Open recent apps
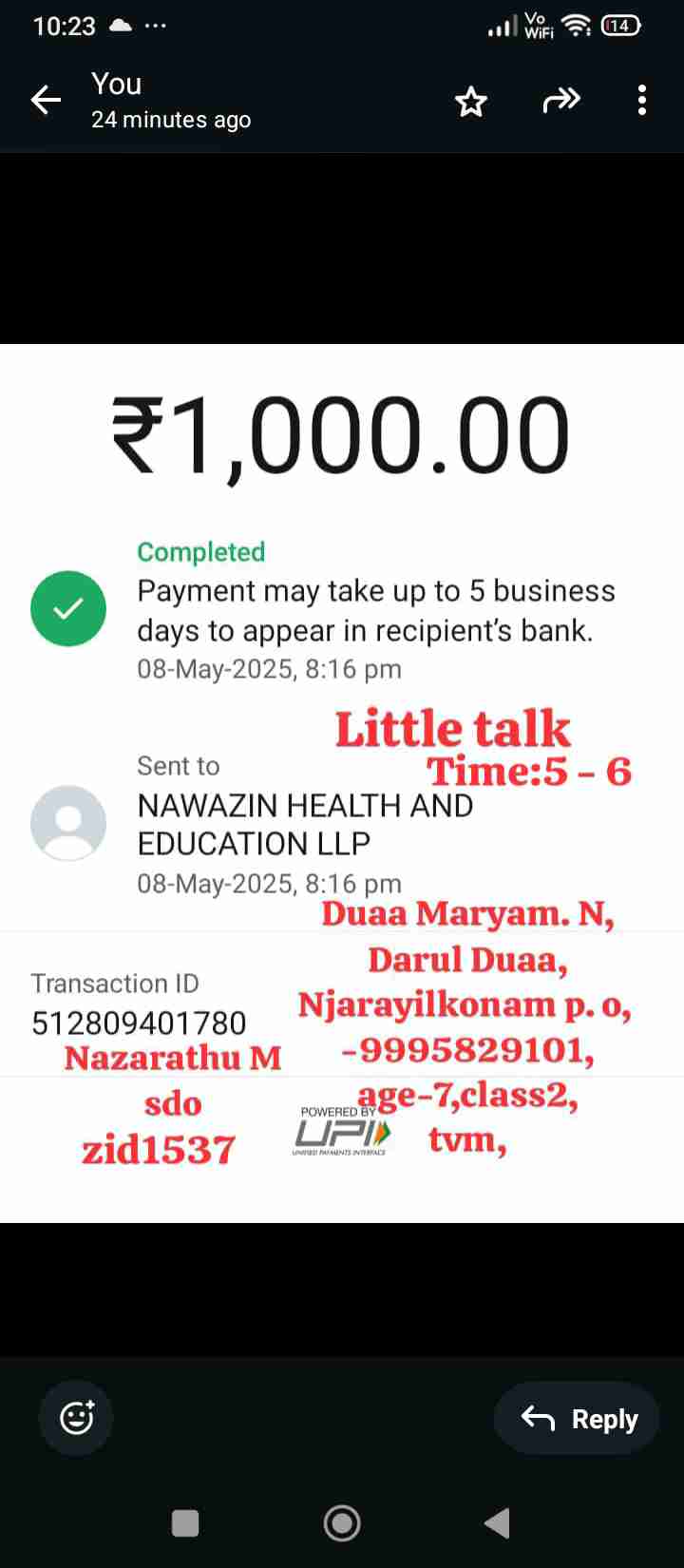Screen dimensions: 684x1568 click(185, 1523)
